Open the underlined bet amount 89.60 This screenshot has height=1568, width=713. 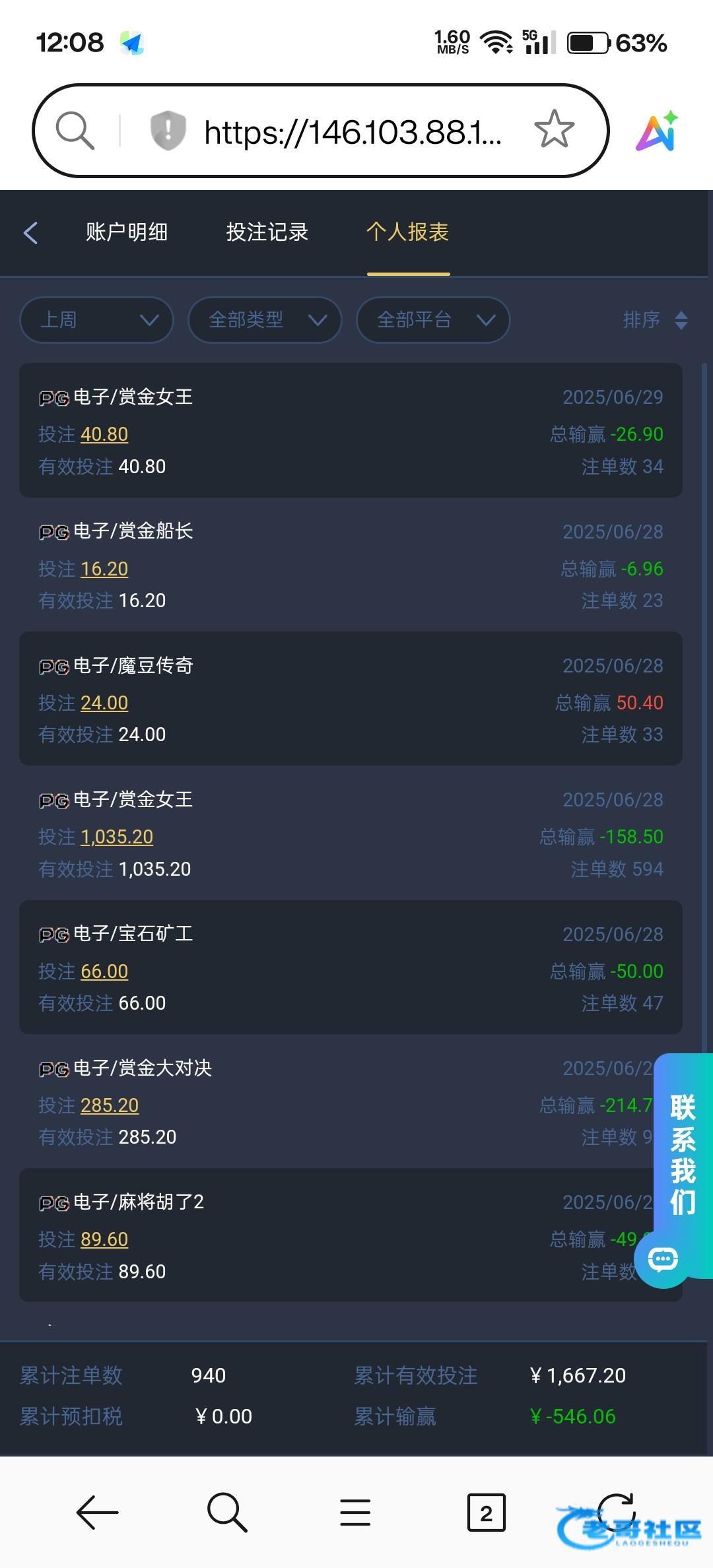click(x=104, y=1239)
